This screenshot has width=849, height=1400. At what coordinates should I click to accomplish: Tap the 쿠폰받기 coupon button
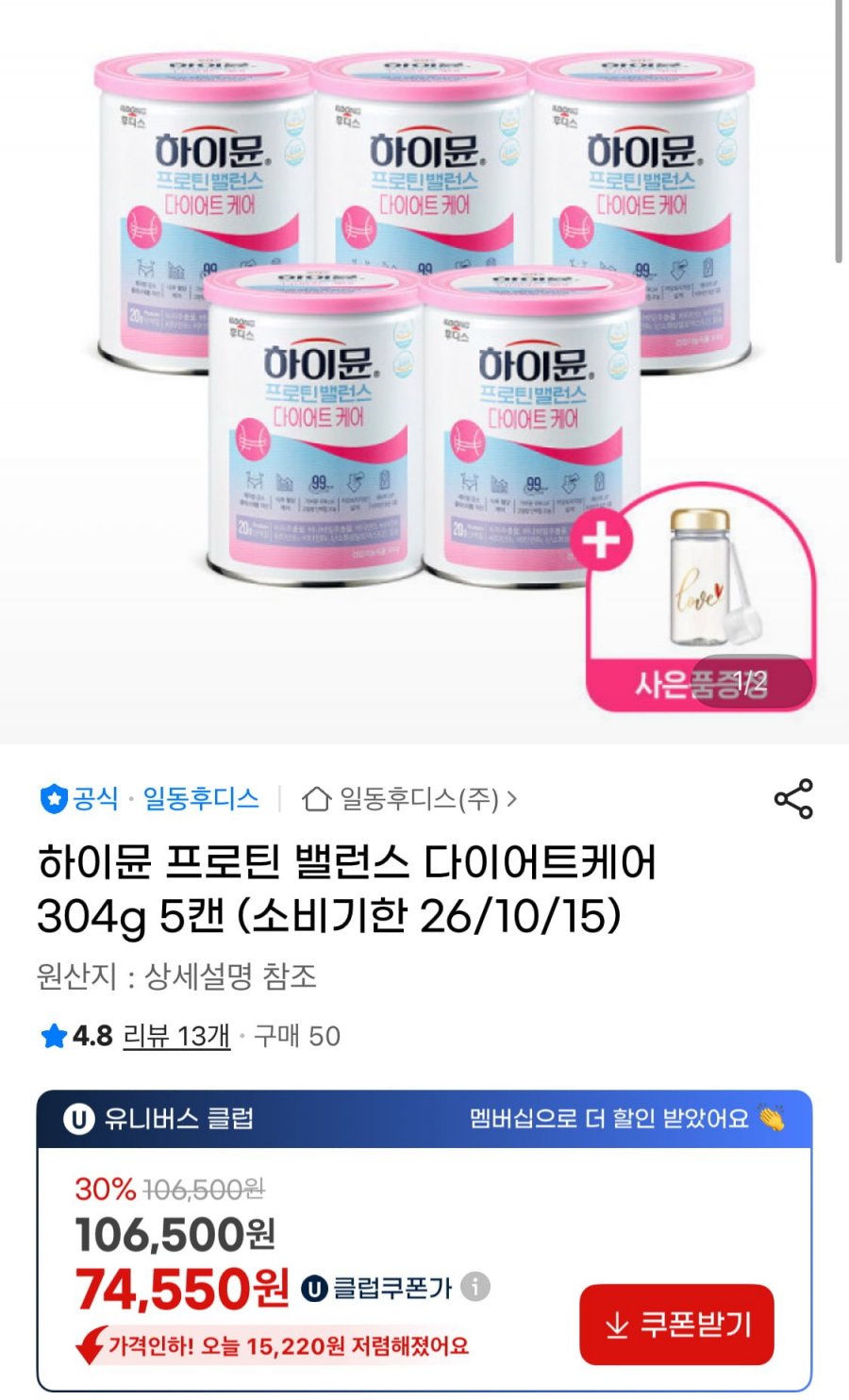(676, 1324)
